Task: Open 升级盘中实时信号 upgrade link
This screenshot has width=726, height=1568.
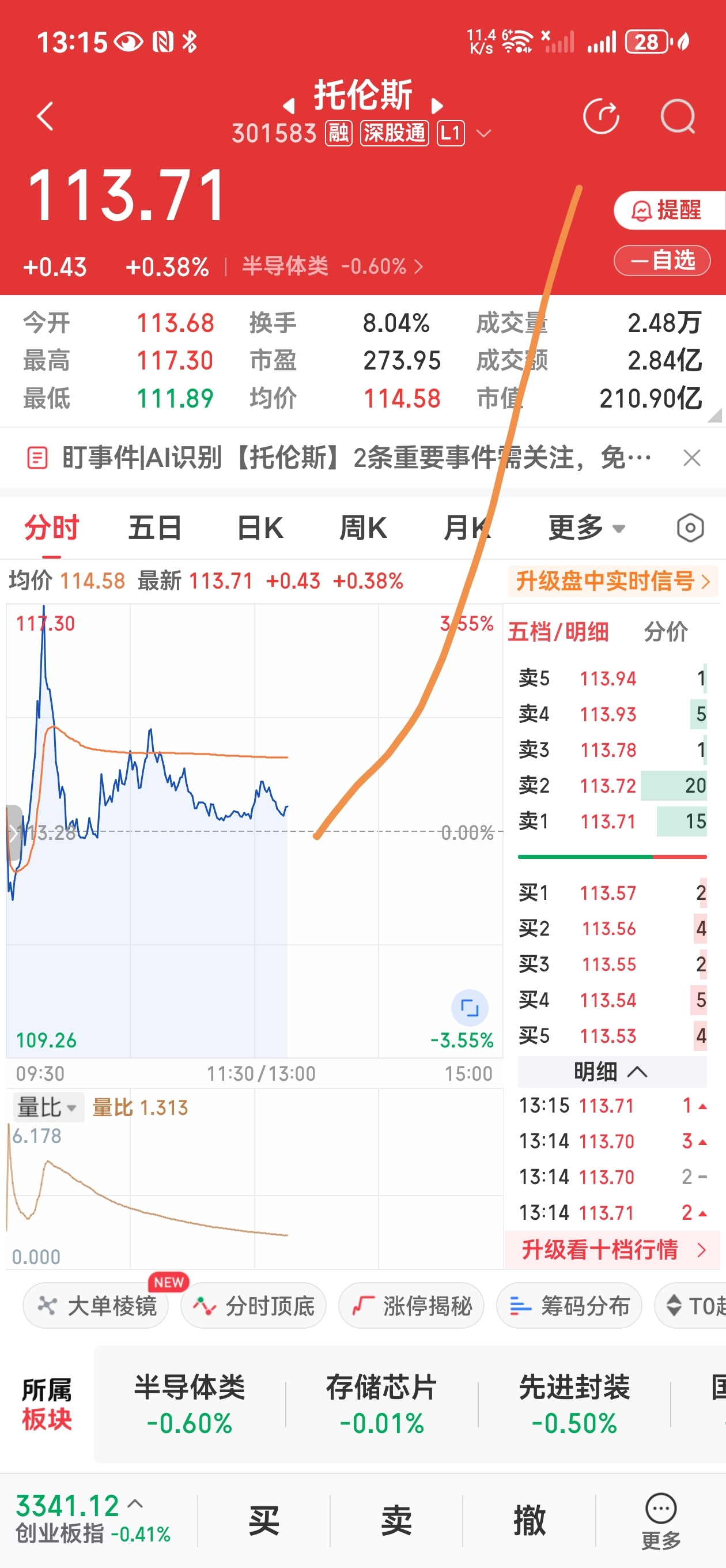Action: (x=613, y=581)
